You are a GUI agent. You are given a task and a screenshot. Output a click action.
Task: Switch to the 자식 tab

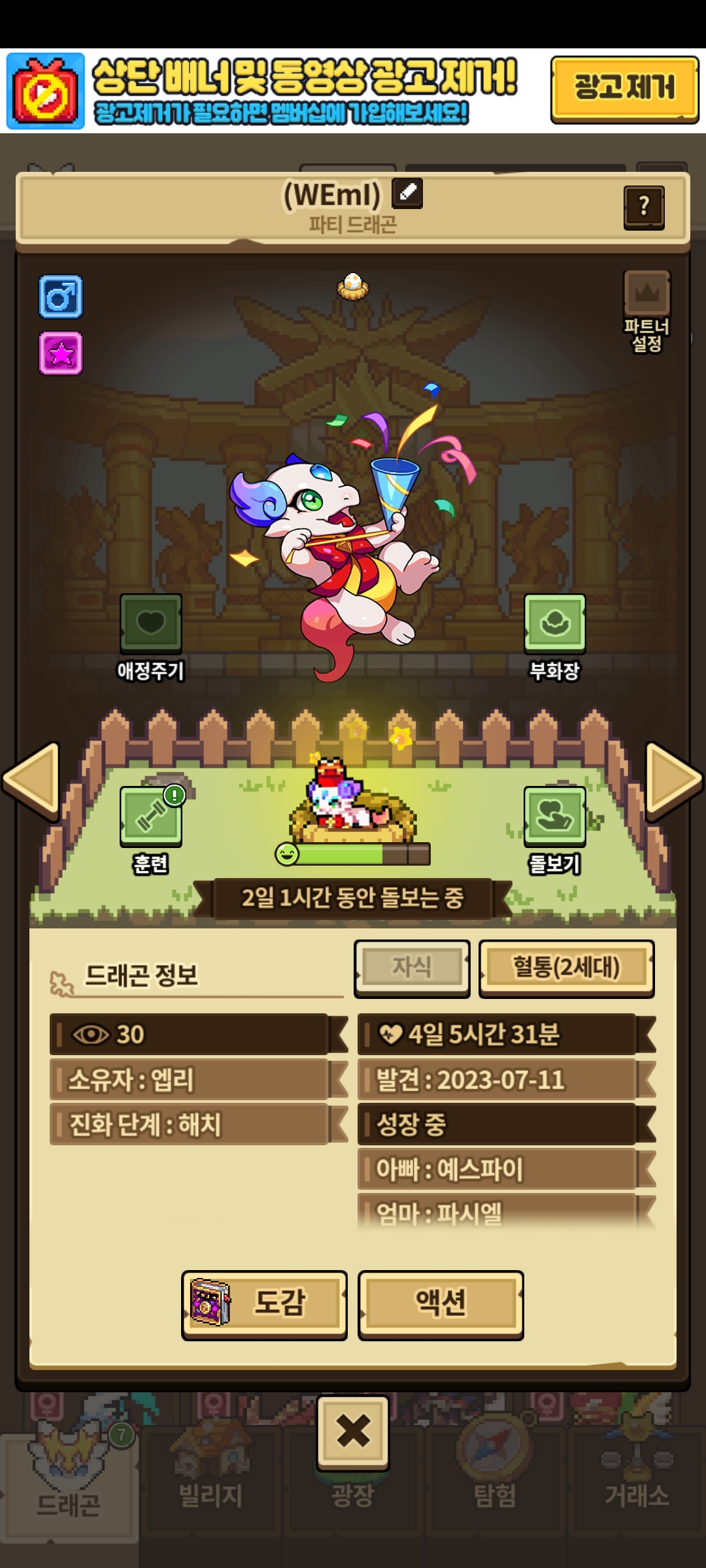click(x=412, y=968)
